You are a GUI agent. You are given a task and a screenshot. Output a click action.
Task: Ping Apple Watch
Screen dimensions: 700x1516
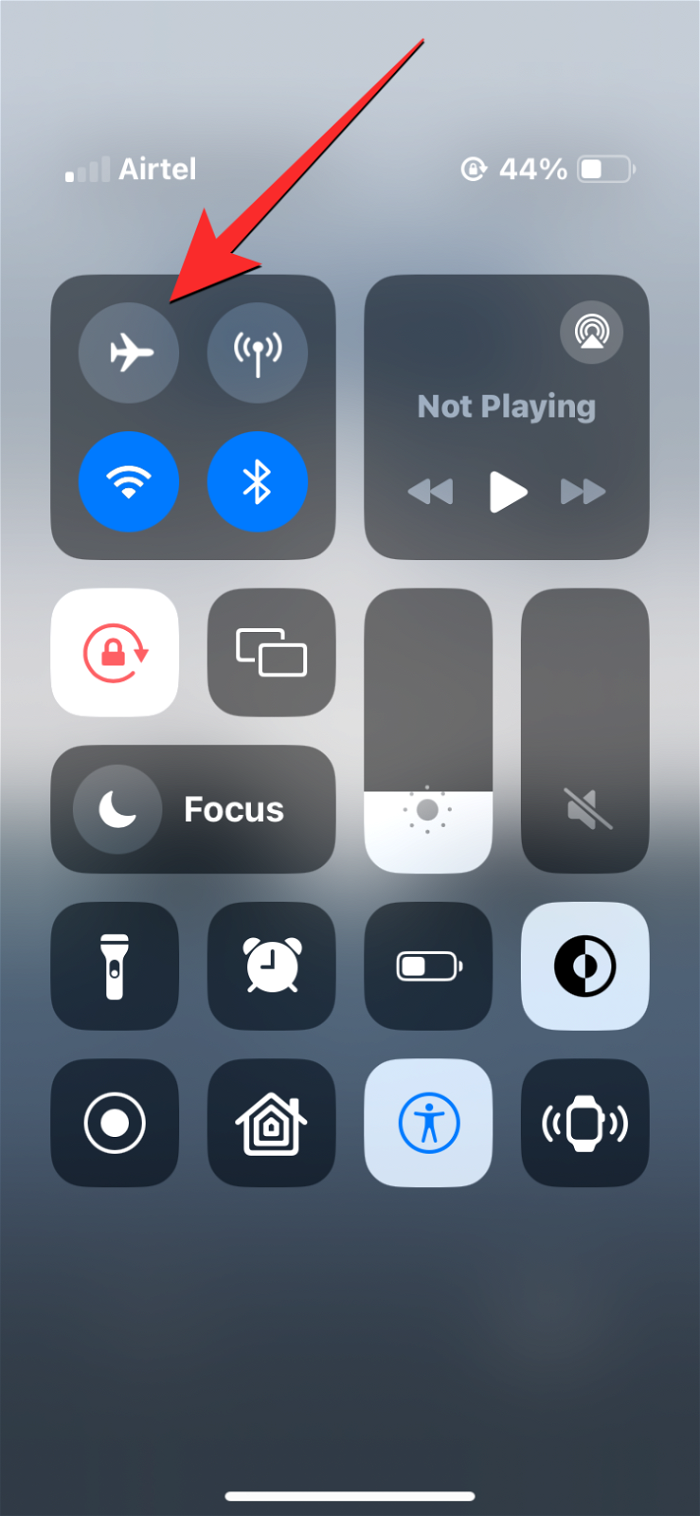[x=585, y=1123]
